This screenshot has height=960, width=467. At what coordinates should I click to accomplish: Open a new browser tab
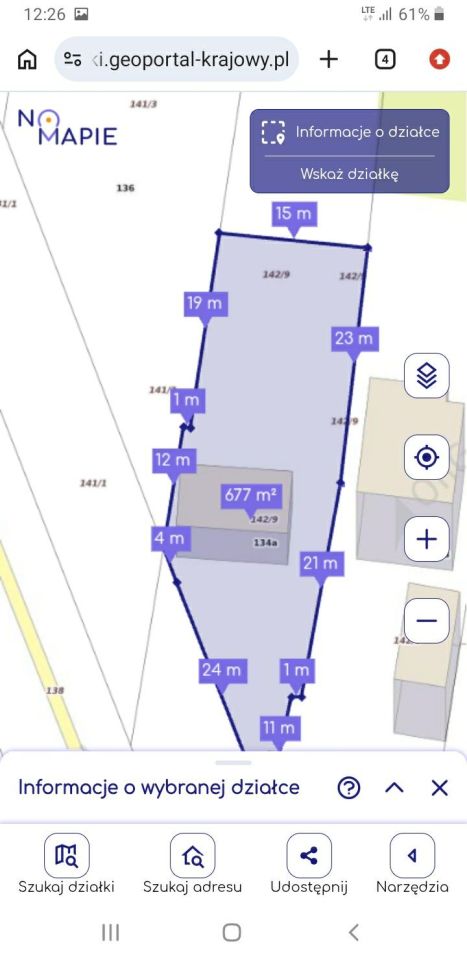329,59
